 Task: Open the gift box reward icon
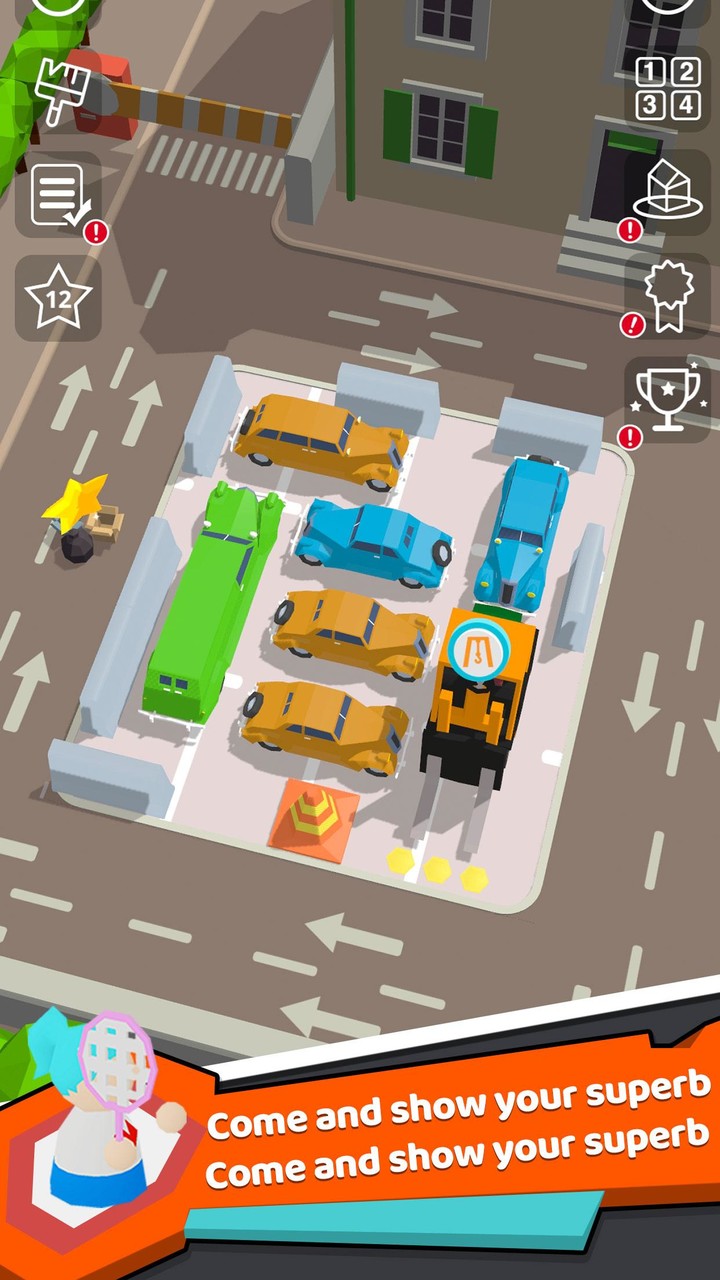(668, 188)
